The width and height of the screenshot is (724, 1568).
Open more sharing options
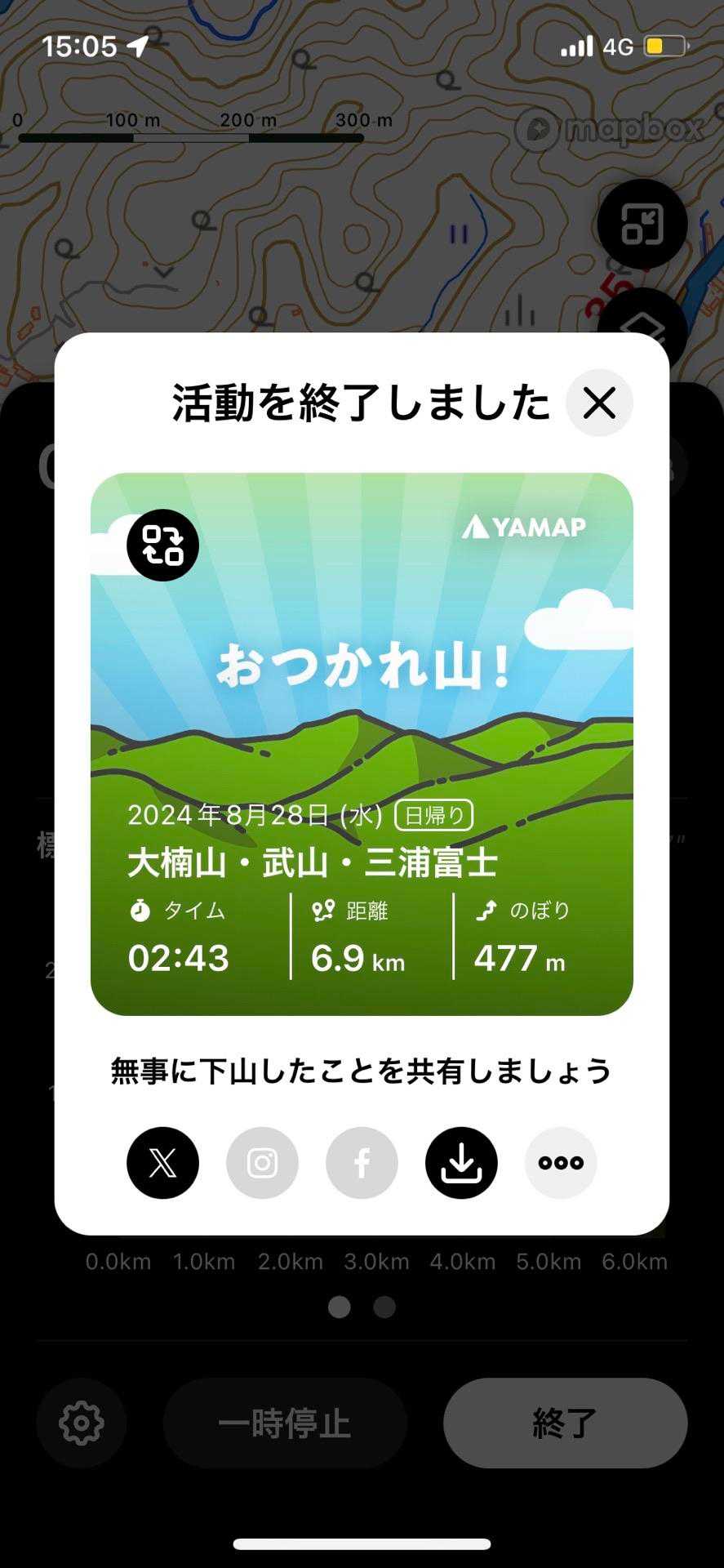[x=561, y=1162]
